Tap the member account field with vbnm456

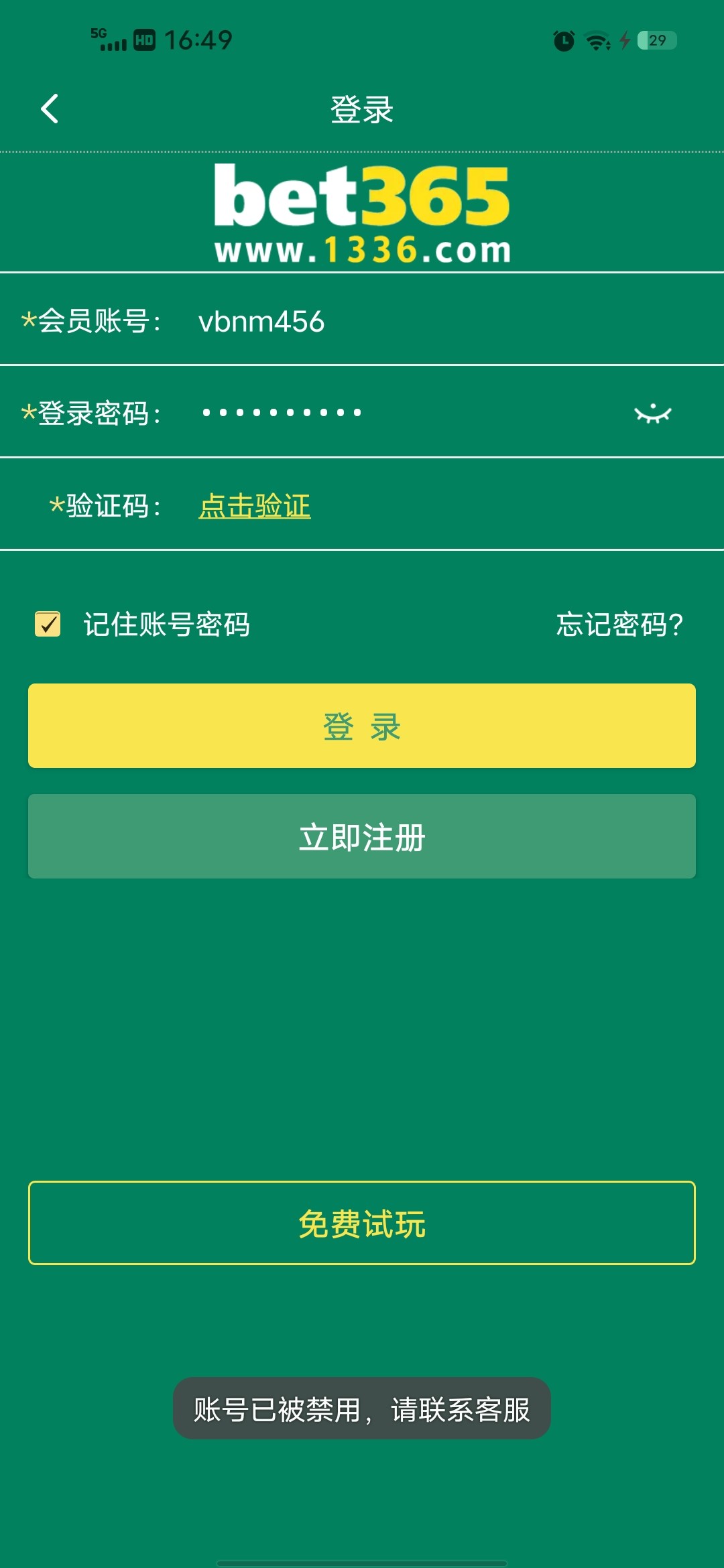tap(402, 322)
